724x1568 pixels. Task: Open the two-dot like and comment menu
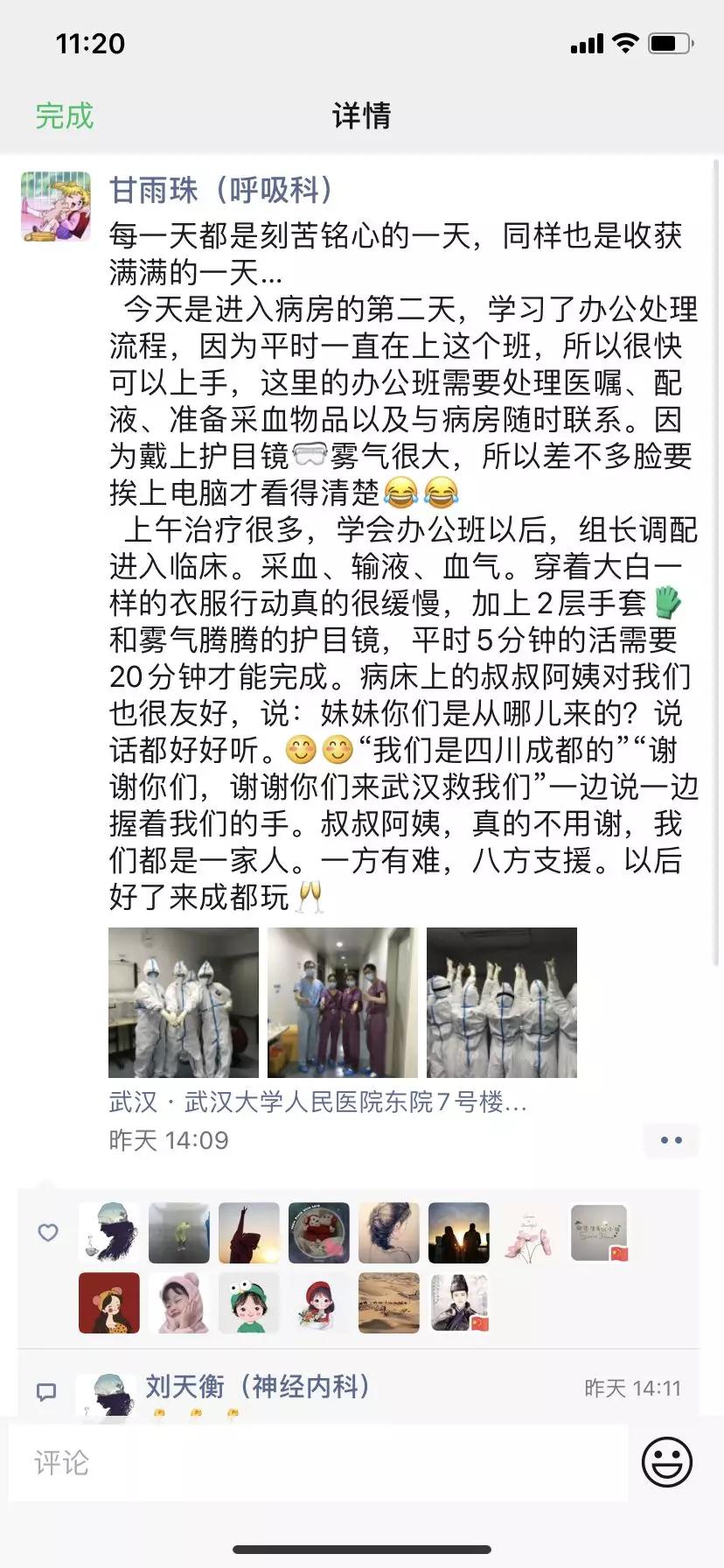[671, 1140]
